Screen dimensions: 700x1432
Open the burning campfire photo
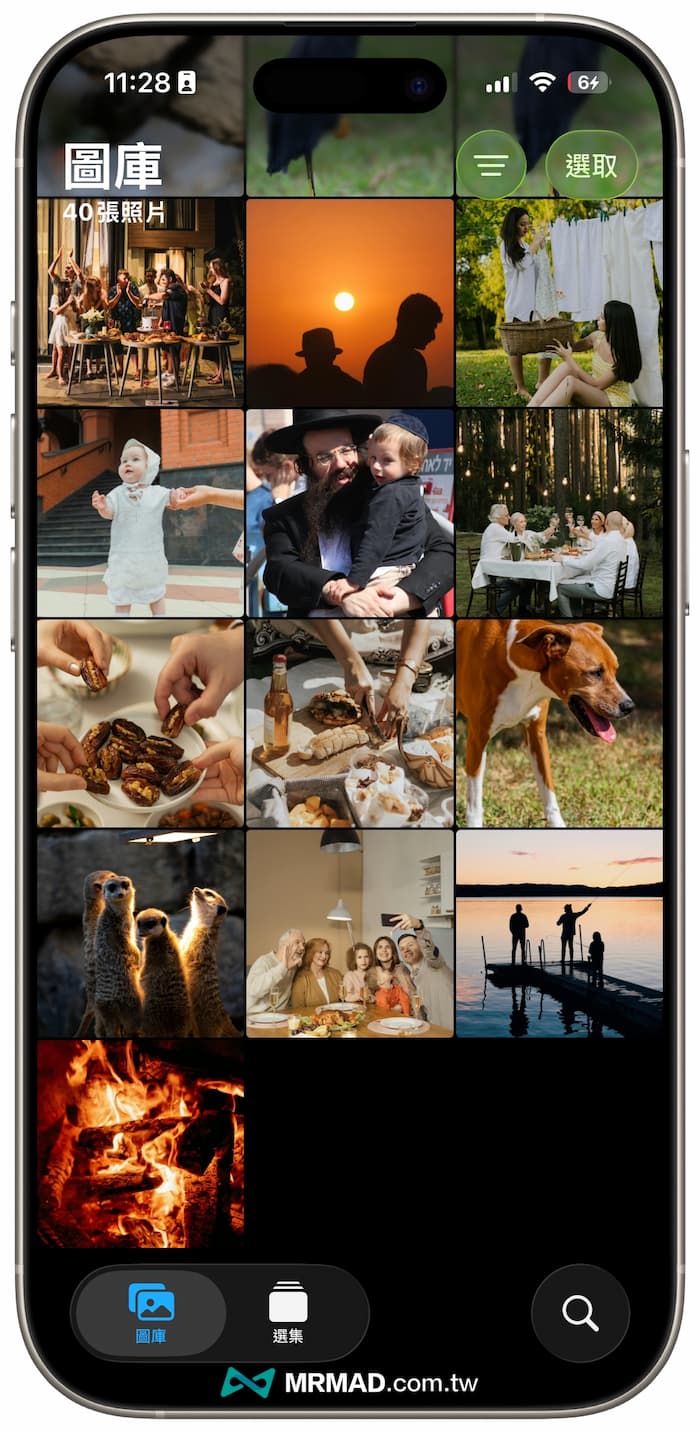pos(140,1143)
